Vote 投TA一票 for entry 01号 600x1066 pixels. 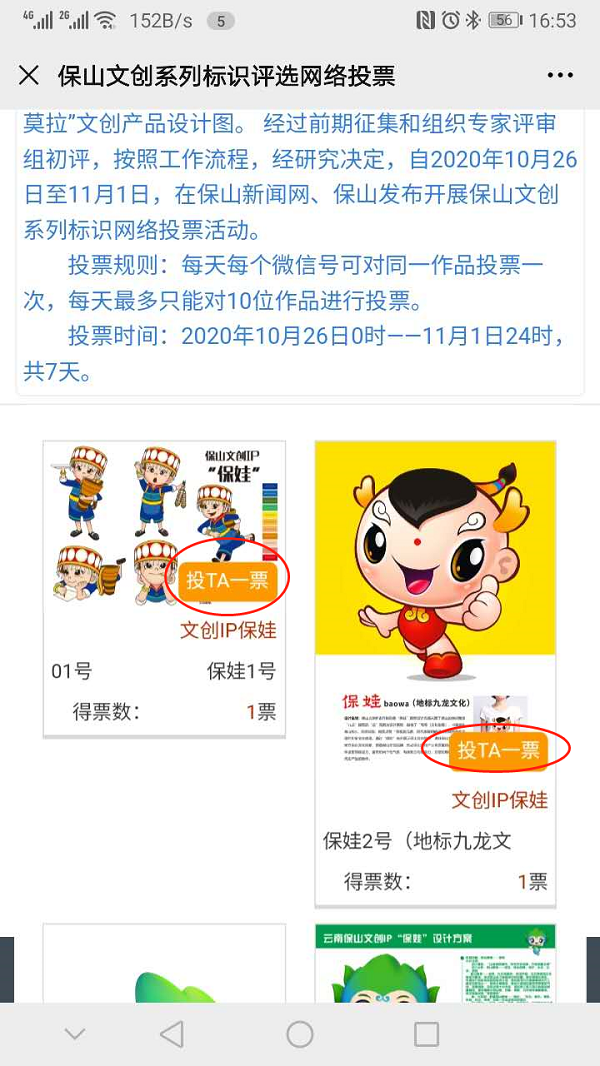[227, 580]
